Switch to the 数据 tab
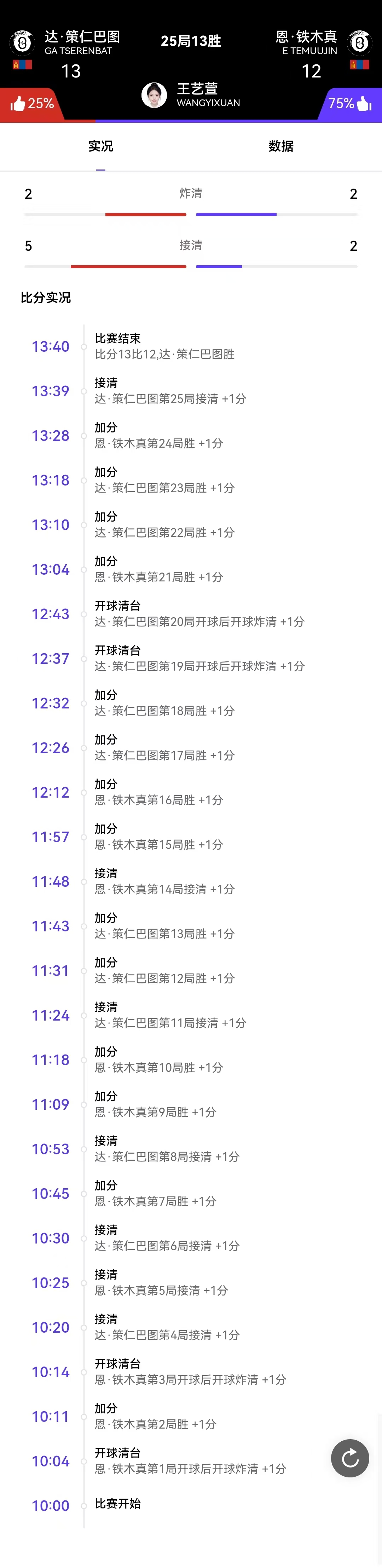This screenshot has height=1568, width=382. click(x=280, y=146)
